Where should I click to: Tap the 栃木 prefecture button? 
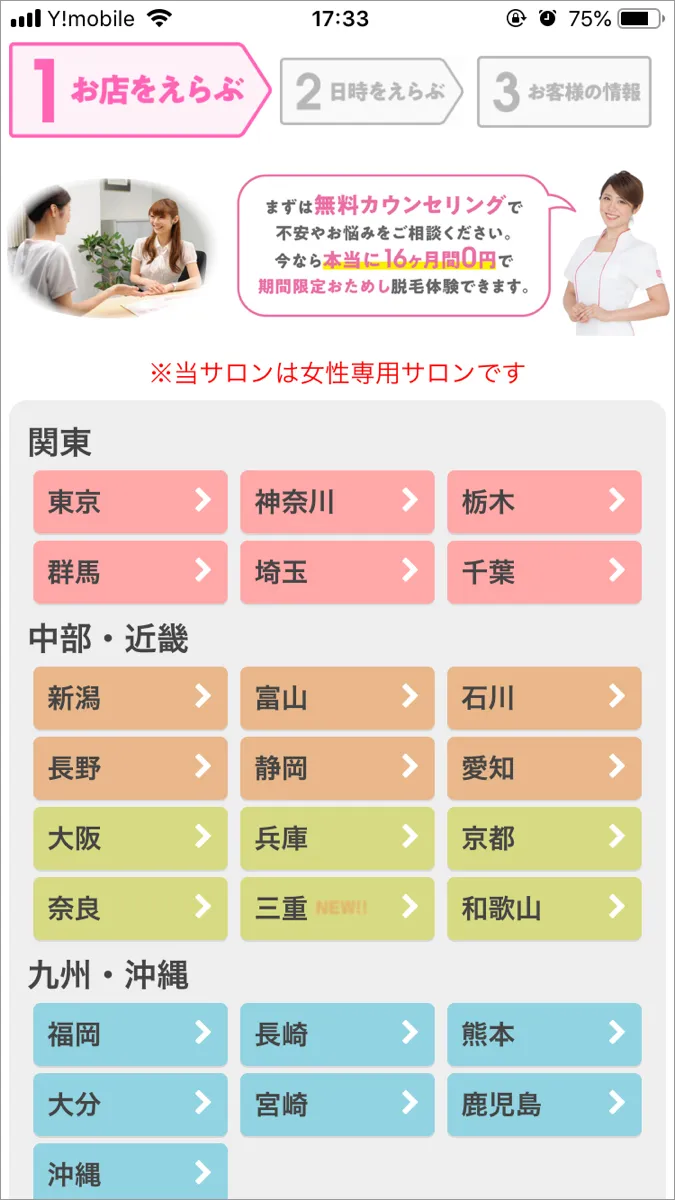544,501
